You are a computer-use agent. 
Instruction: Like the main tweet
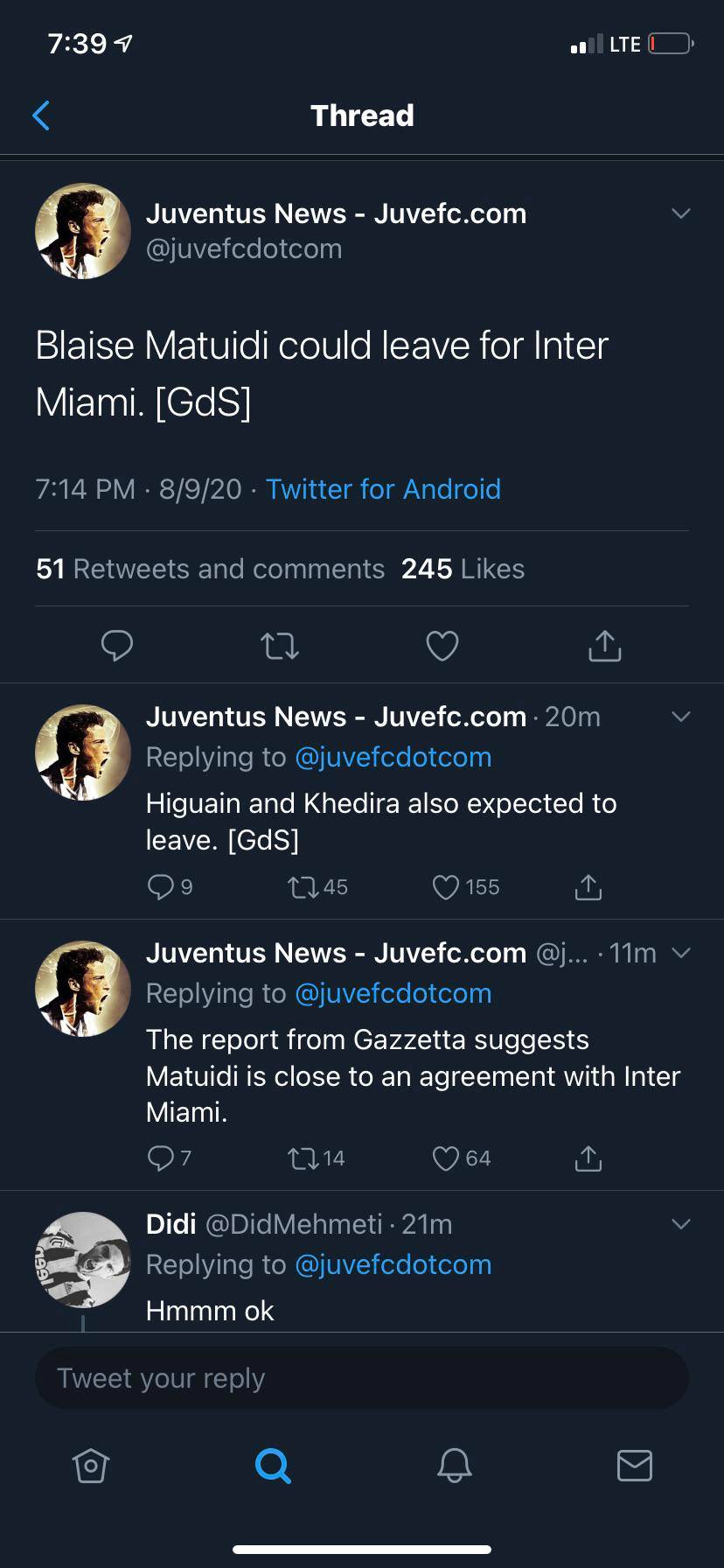(x=442, y=645)
